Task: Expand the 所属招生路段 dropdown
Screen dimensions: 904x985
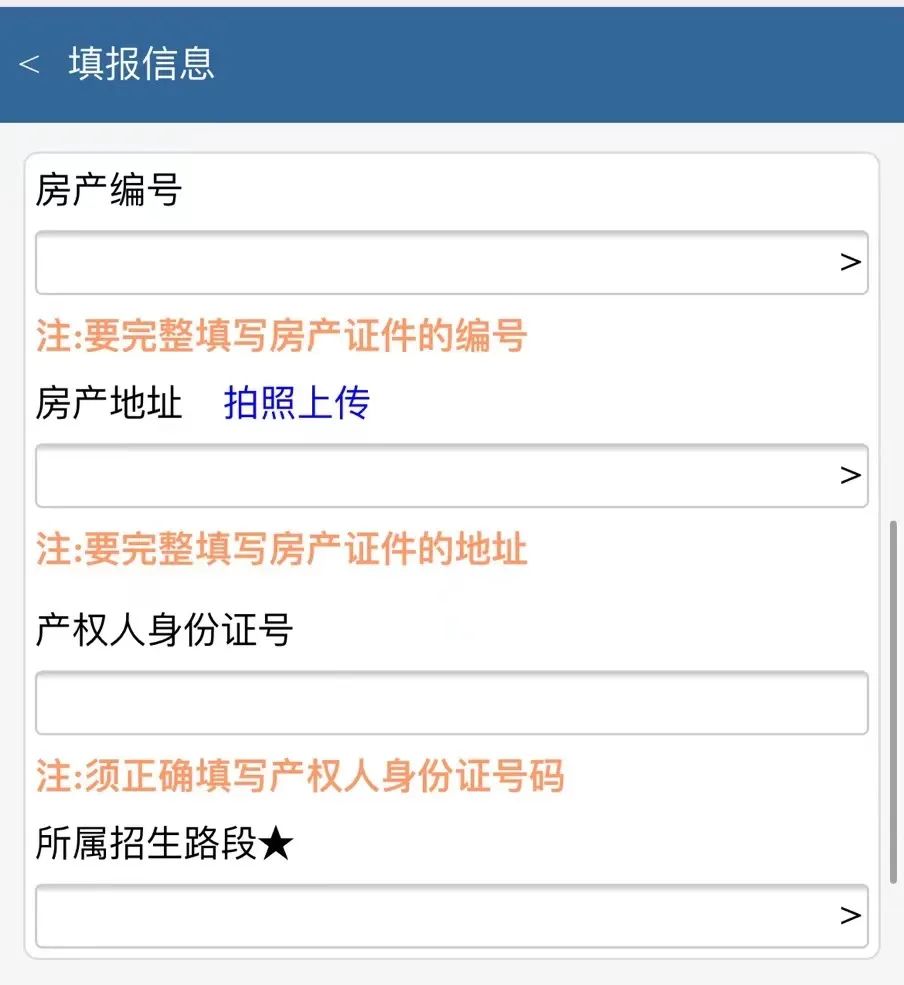Action: [451, 916]
